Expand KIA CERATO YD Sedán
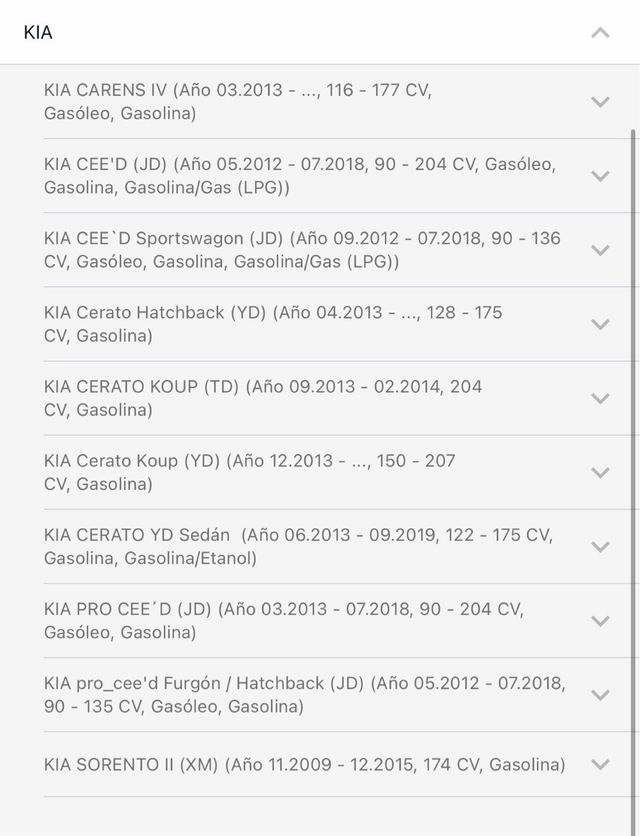This screenshot has height=836, width=640. (600, 545)
